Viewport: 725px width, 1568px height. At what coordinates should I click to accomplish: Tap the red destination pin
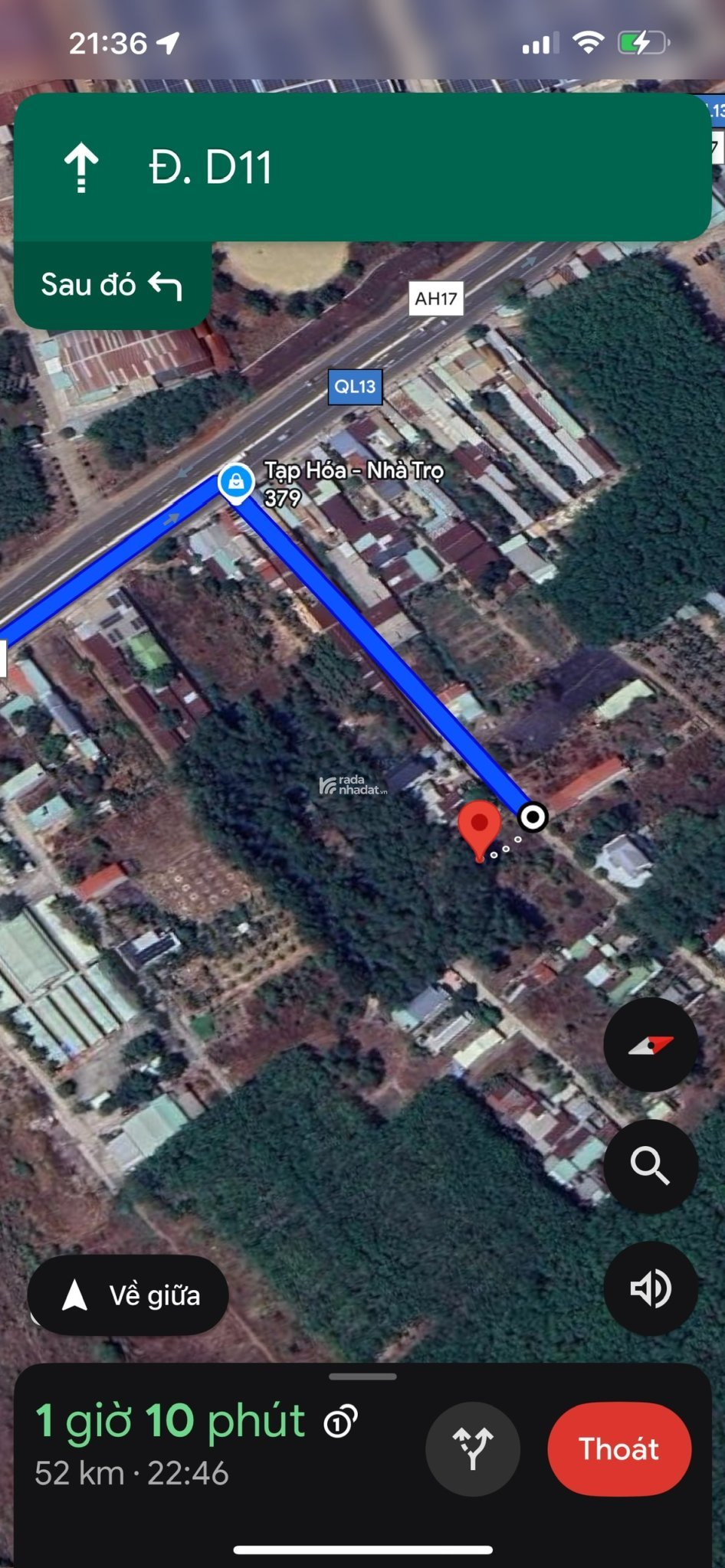click(480, 827)
